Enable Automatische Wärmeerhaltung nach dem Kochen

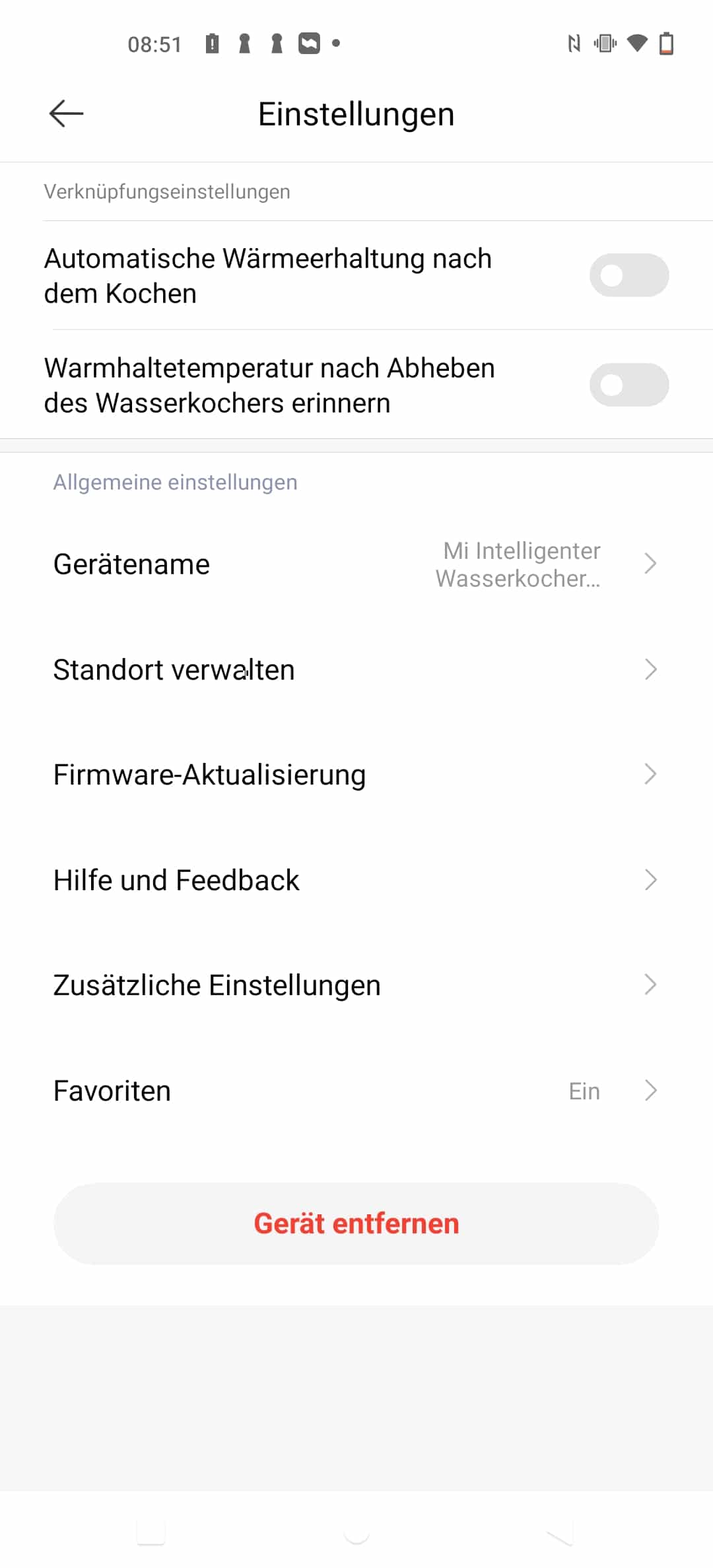[x=628, y=275]
